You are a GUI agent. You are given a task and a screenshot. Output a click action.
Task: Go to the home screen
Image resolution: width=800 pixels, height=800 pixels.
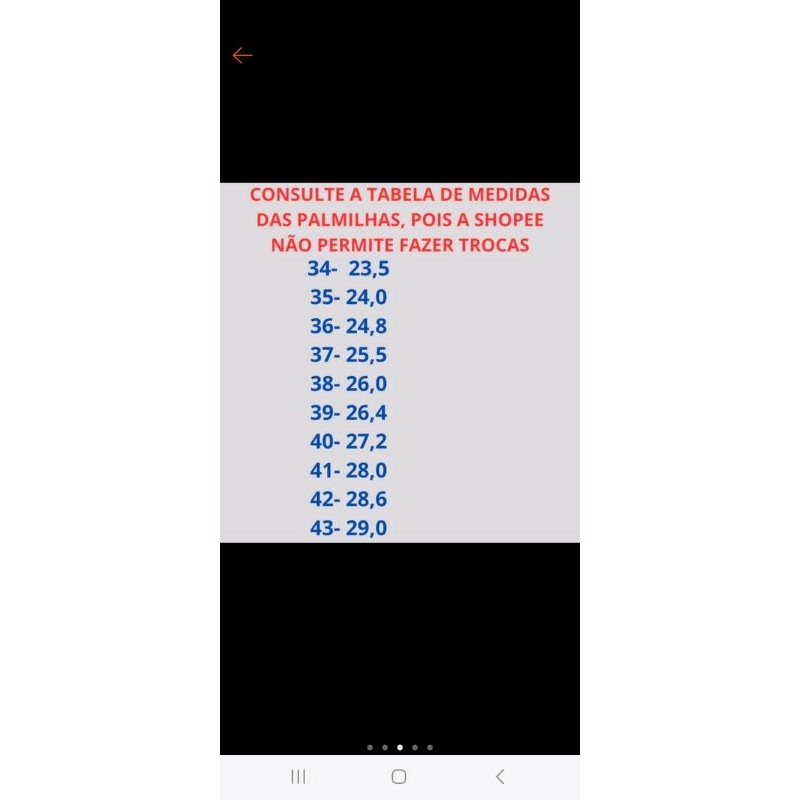pyautogui.click(x=399, y=777)
